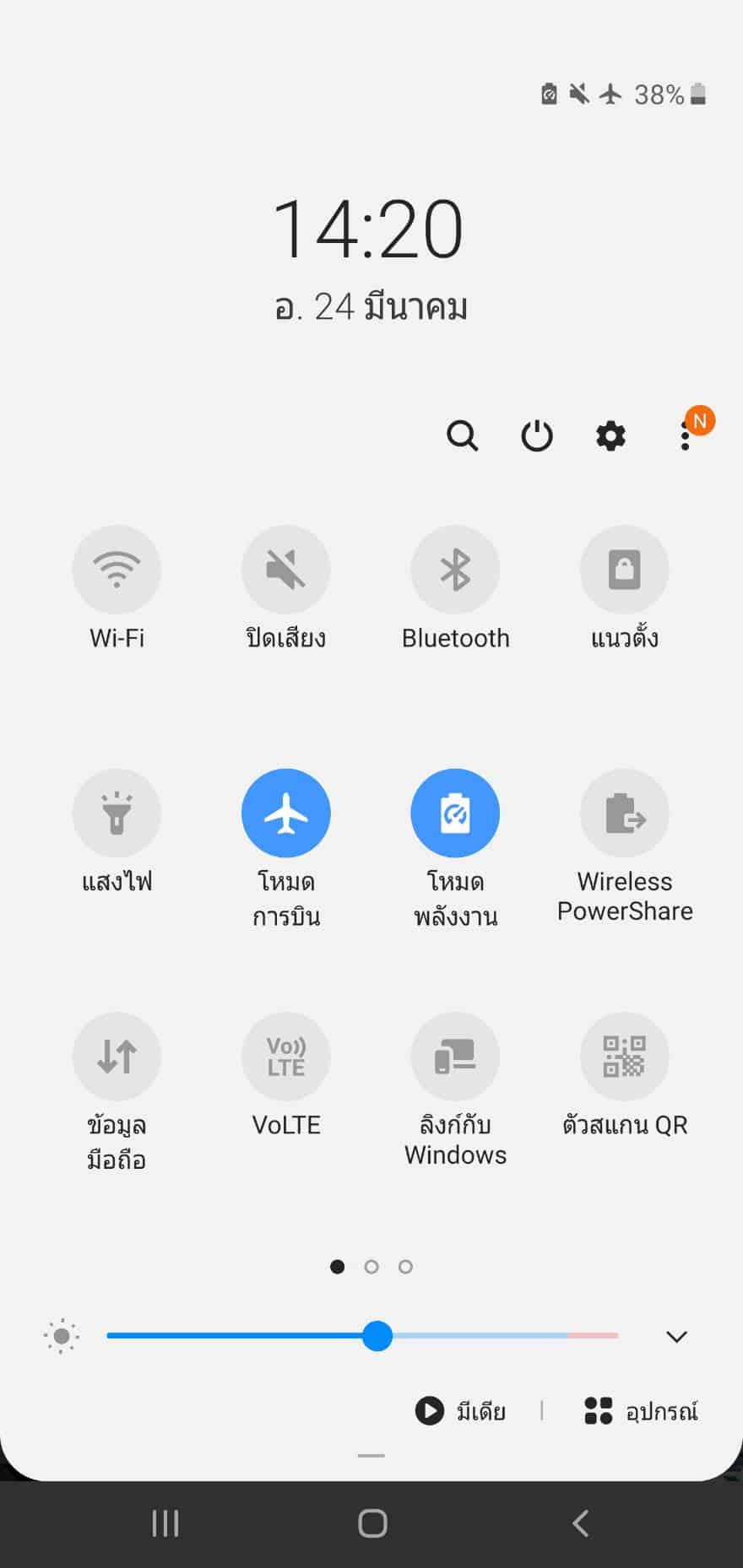
Task: Turn on Link to Windows
Action: coord(455,1056)
